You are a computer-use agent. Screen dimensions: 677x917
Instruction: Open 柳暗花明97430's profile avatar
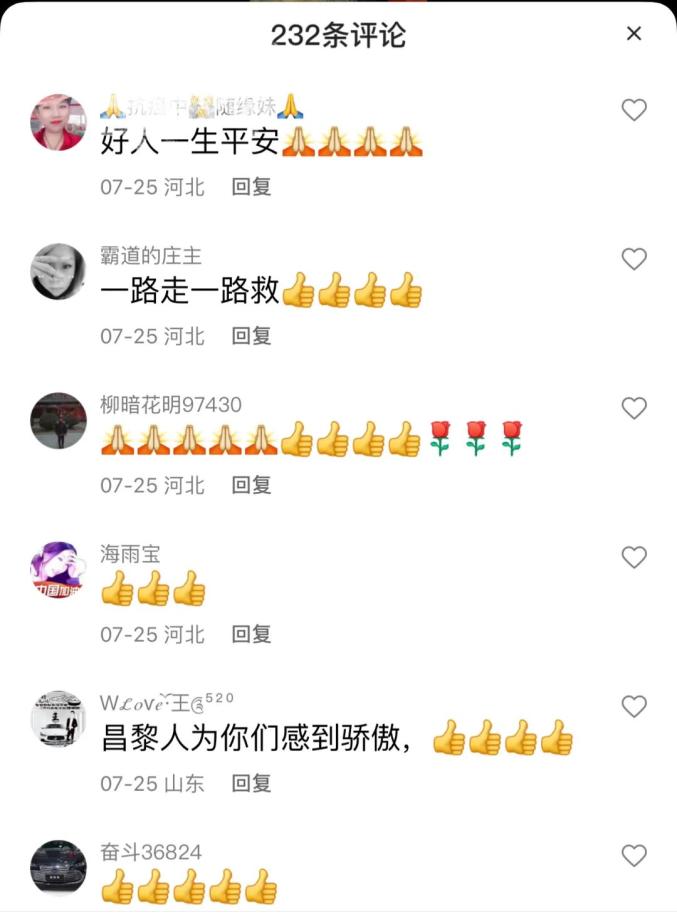(x=58, y=419)
